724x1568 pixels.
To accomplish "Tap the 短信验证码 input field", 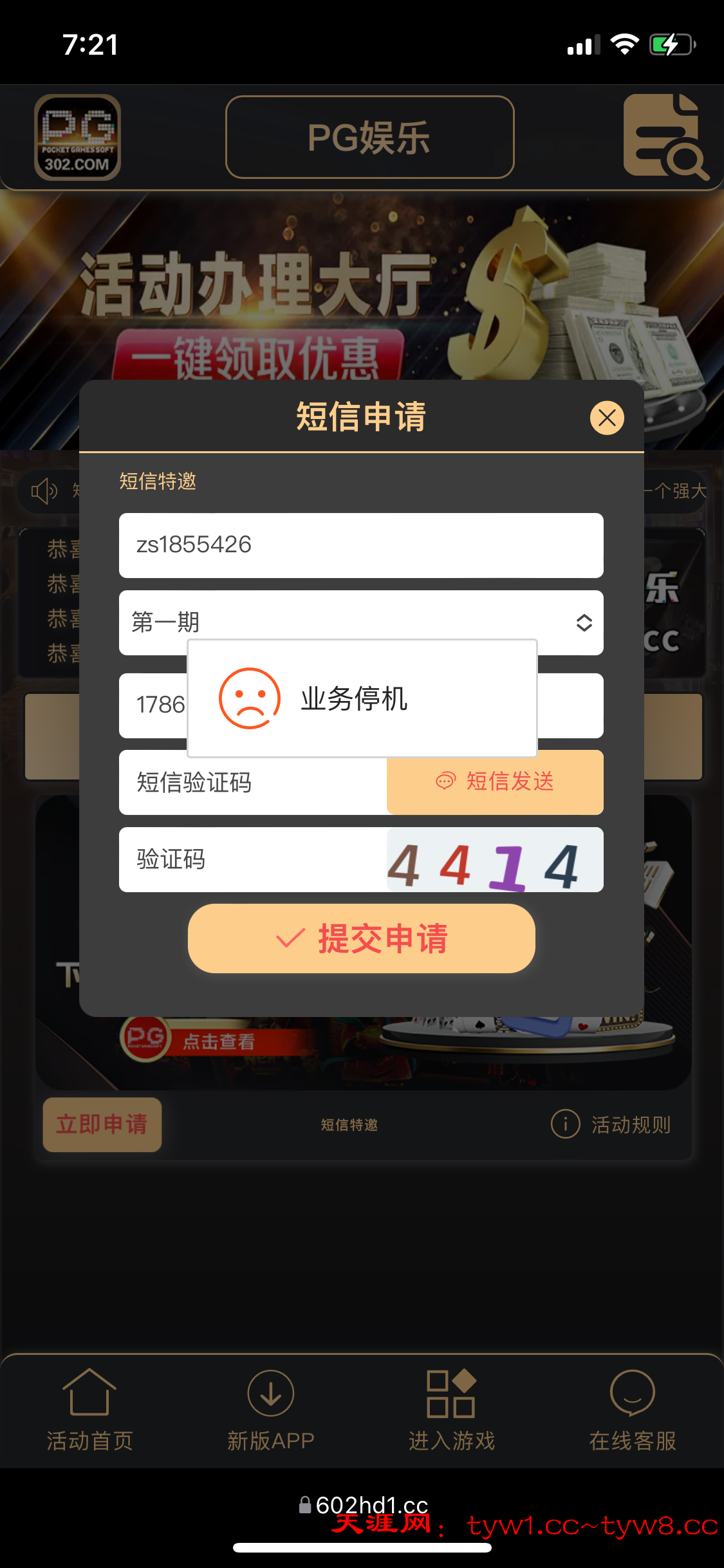I will click(252, 783).
